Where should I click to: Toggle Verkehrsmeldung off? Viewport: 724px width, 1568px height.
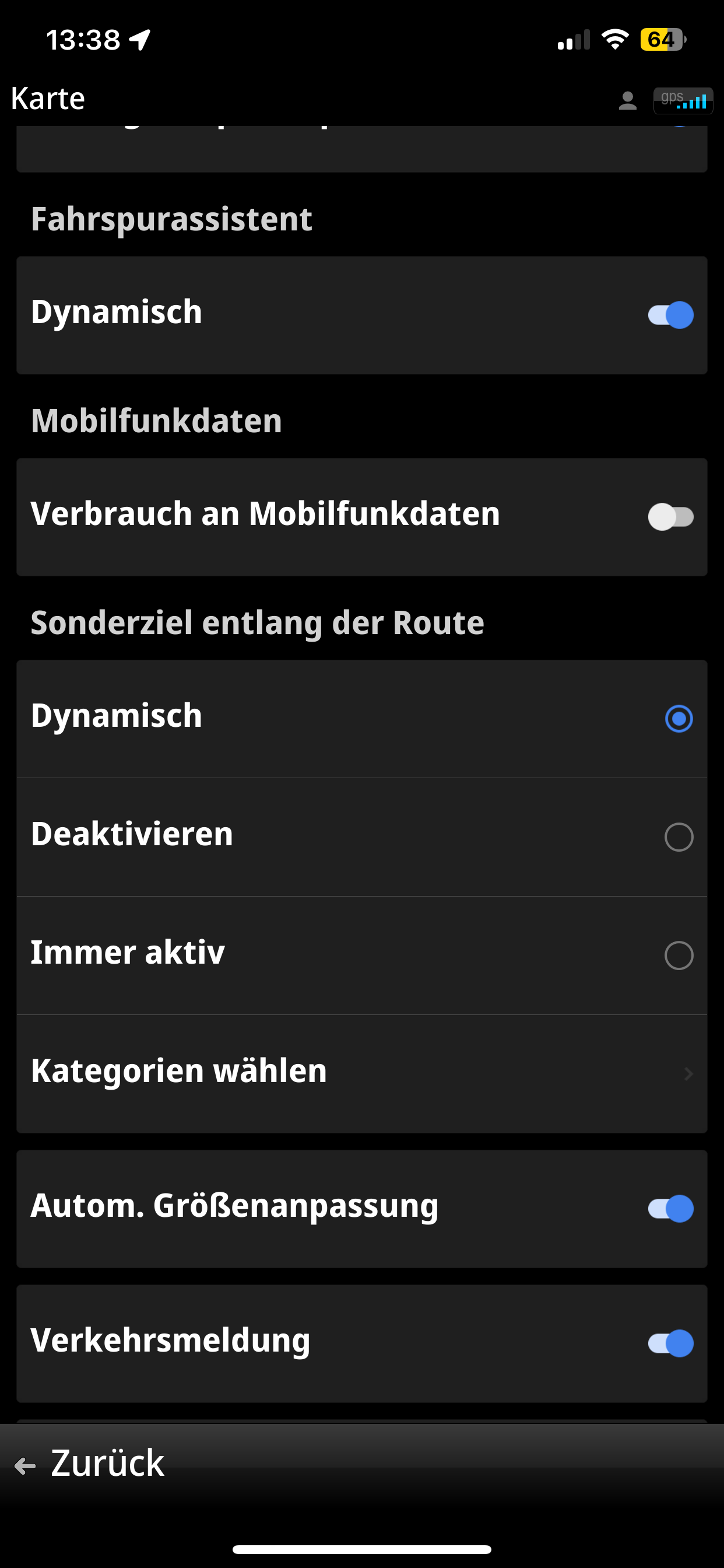[x=670, y=1343]
